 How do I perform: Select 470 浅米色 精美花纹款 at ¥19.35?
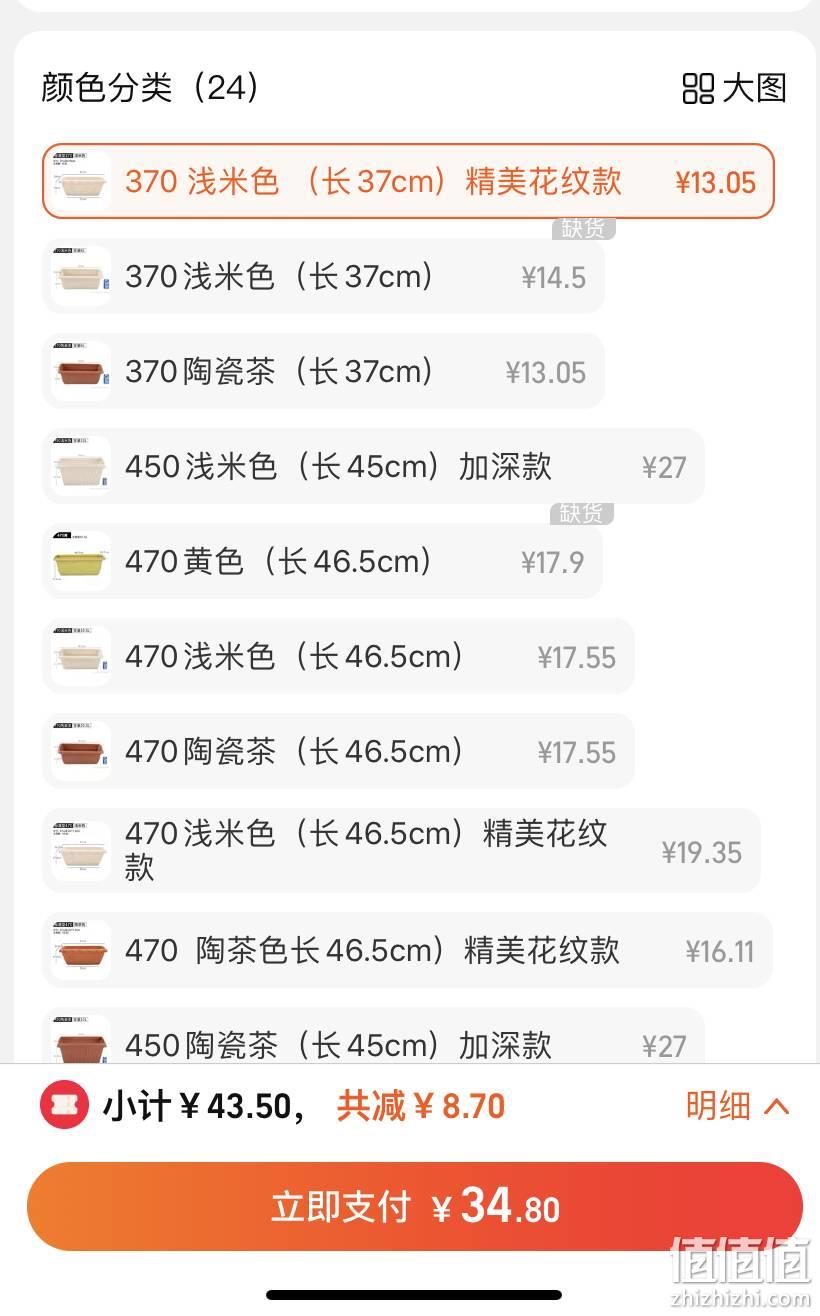401,851
